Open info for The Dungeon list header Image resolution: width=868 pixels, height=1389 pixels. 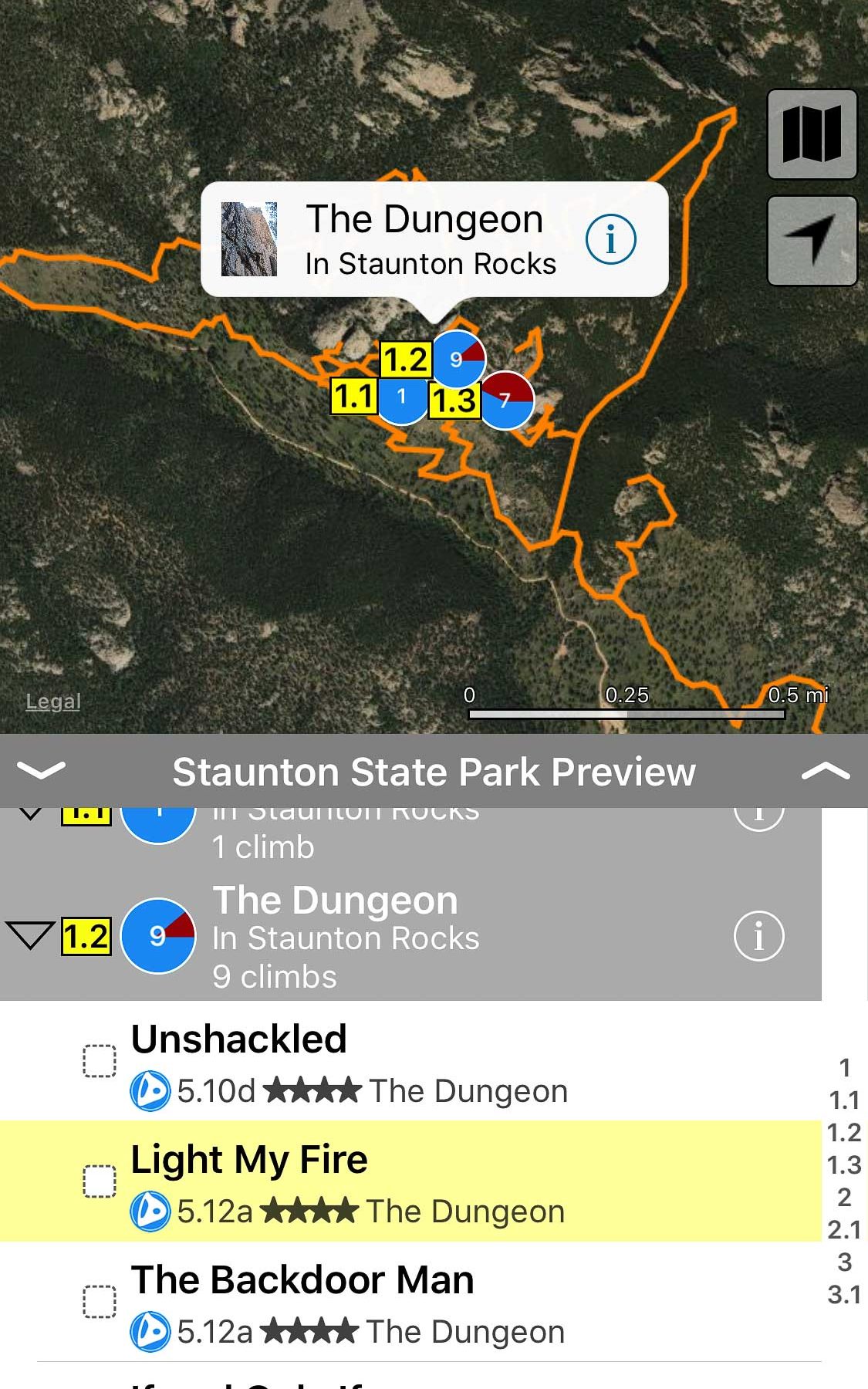(x=758, y=935)
